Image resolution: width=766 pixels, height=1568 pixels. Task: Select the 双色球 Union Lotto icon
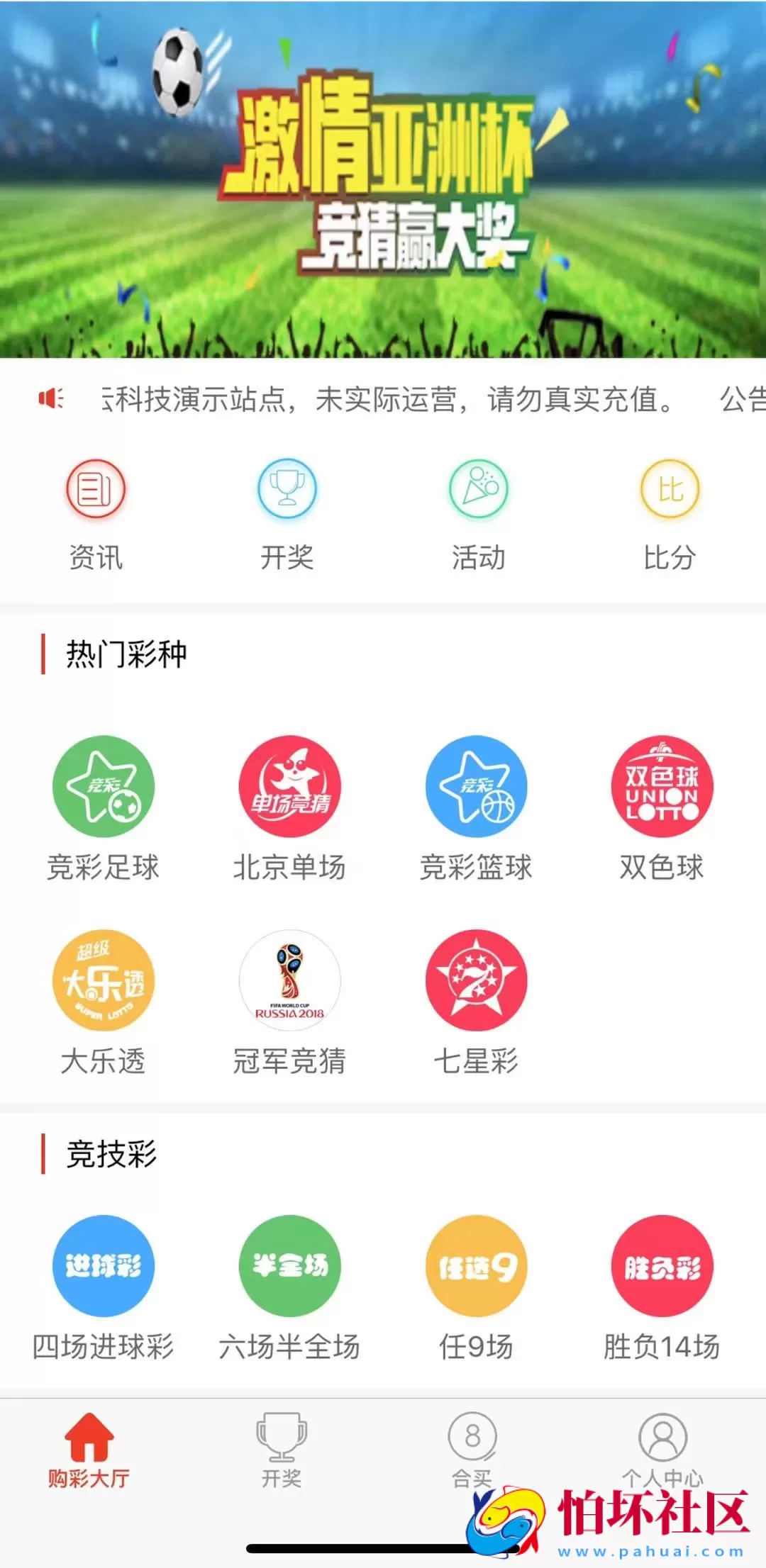pyautogui.click(x=662, y=789)
